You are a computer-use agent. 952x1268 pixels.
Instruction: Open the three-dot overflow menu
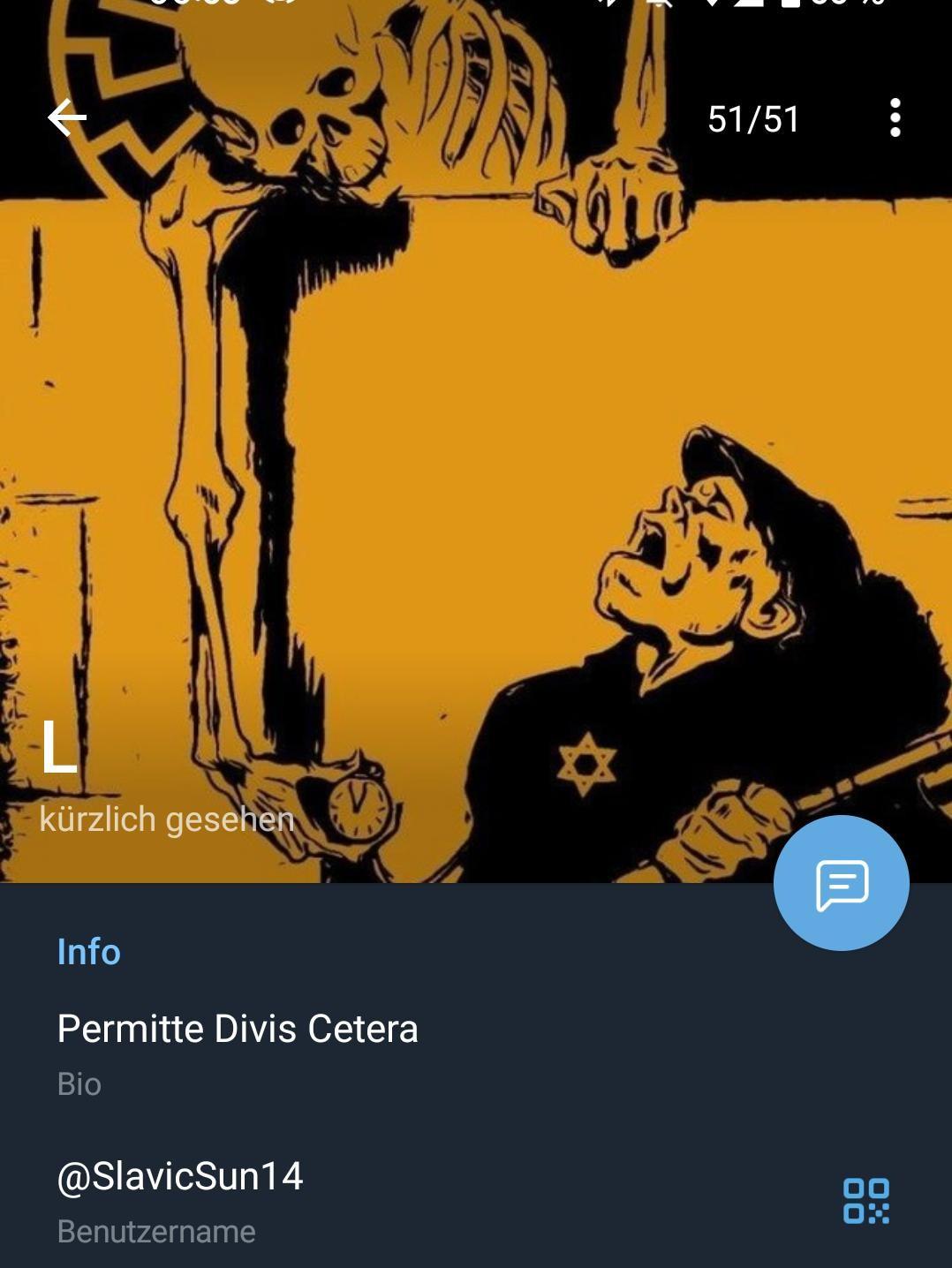click(x=895, y=118)
